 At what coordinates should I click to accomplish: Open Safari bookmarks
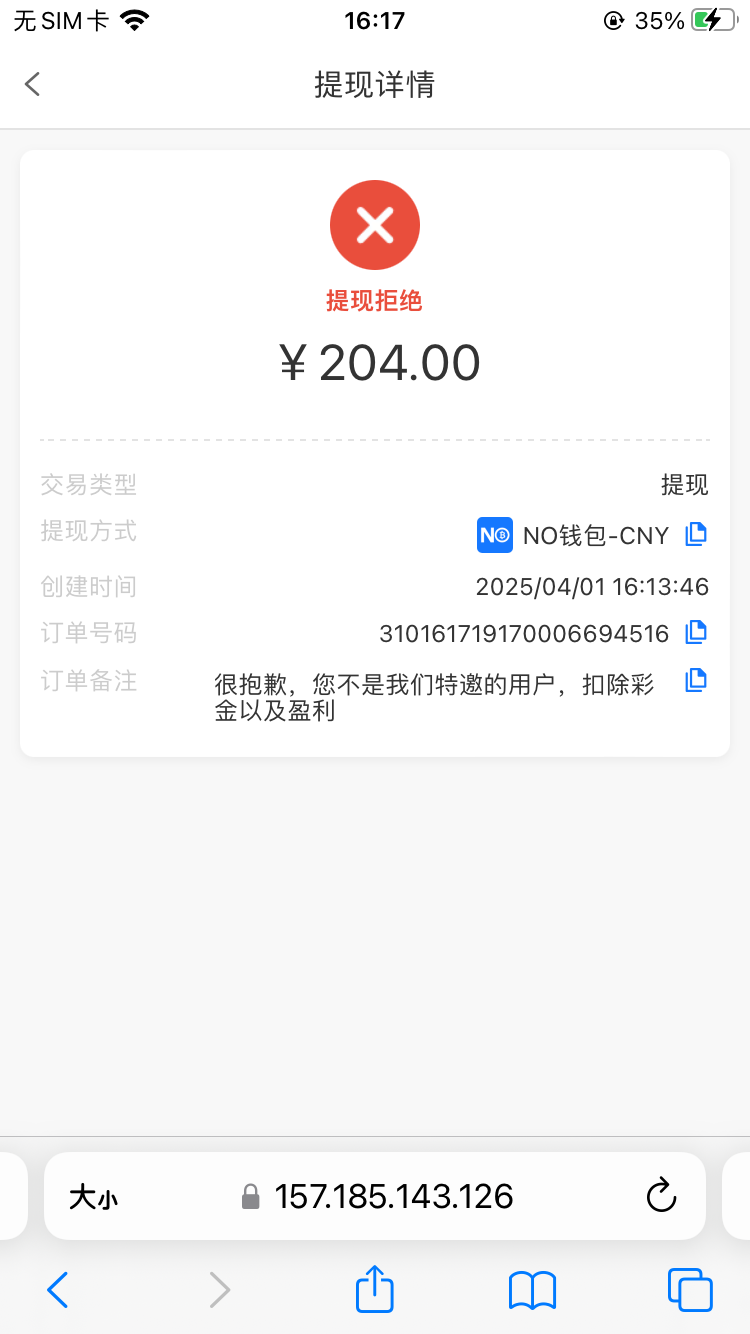pos(532,1290)
